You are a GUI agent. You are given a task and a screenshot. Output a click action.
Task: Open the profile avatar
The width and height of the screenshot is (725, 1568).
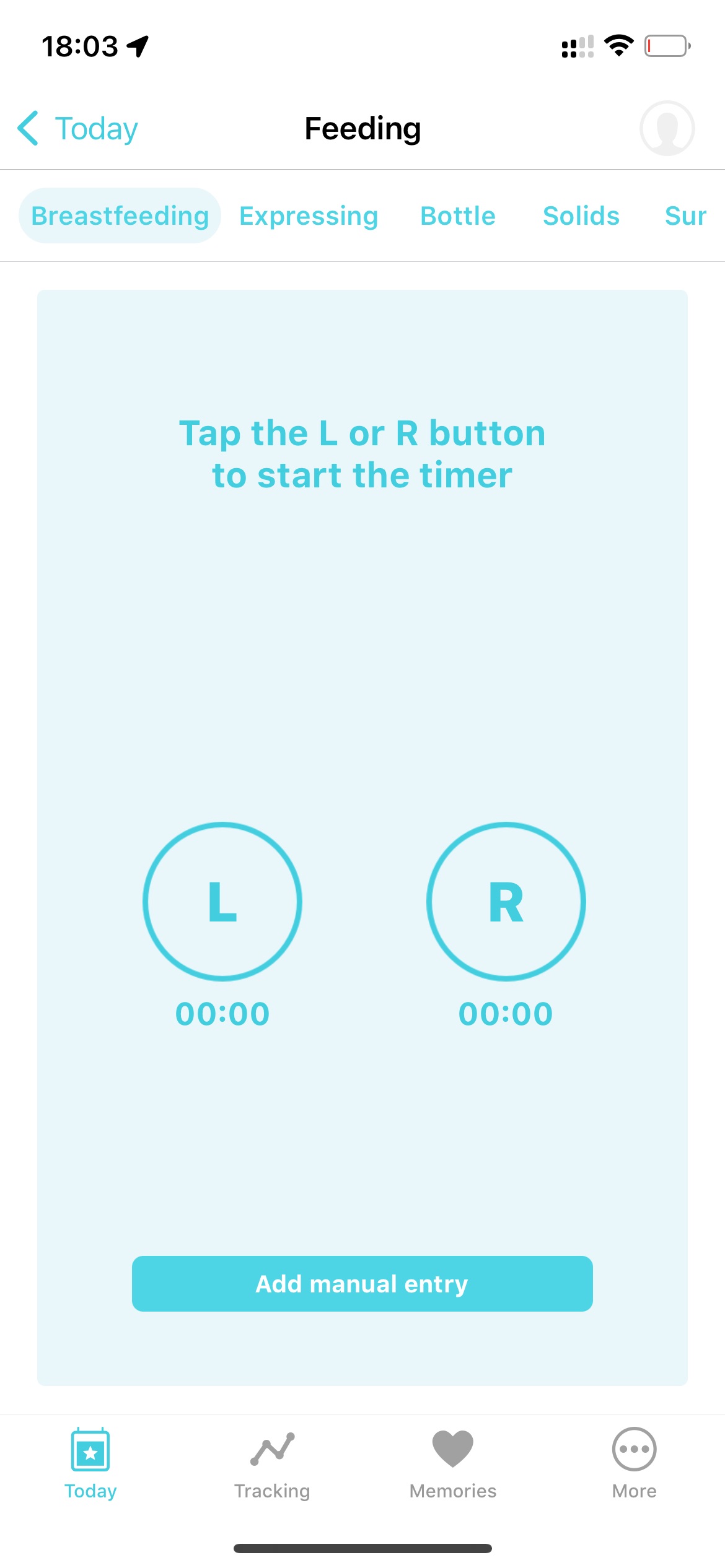tap(667, 128)
